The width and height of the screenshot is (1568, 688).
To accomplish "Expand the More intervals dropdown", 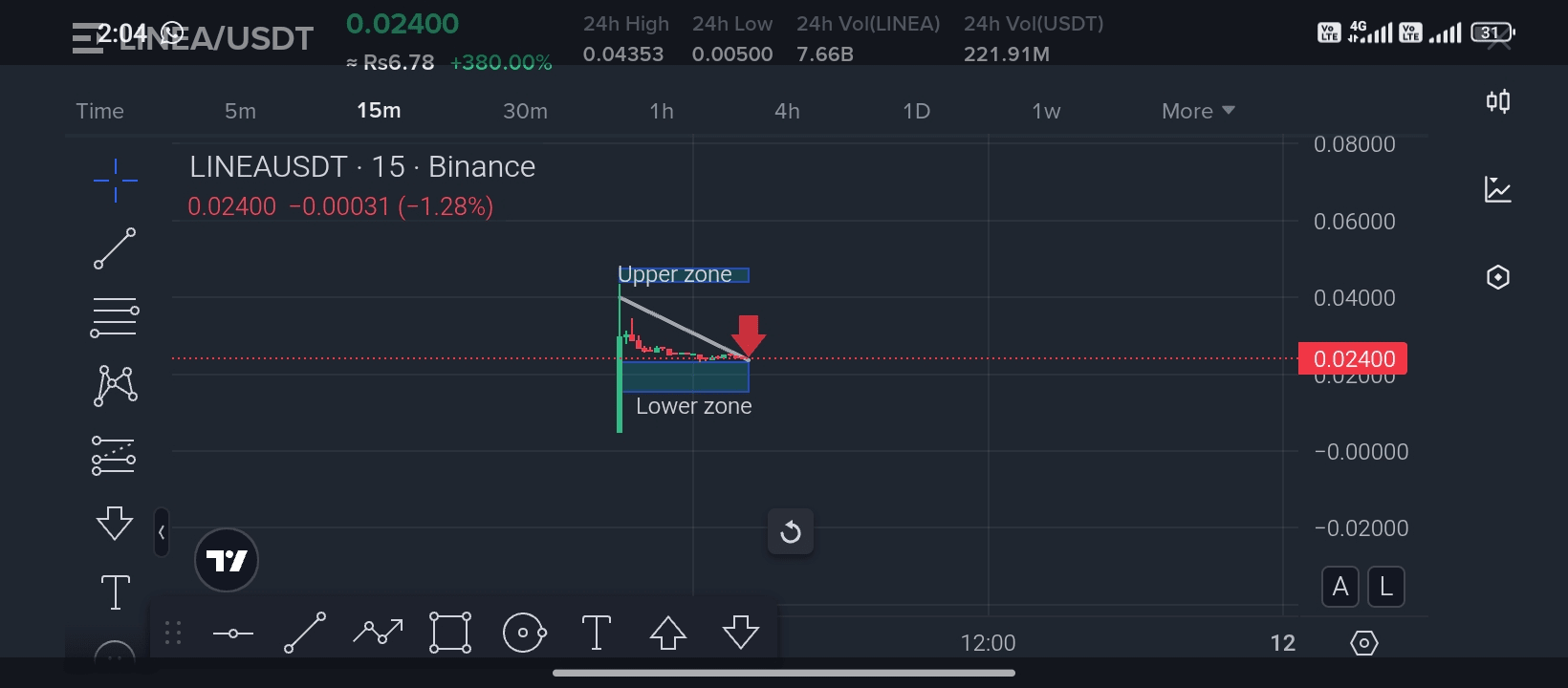I will click(x=1197, y=111).
